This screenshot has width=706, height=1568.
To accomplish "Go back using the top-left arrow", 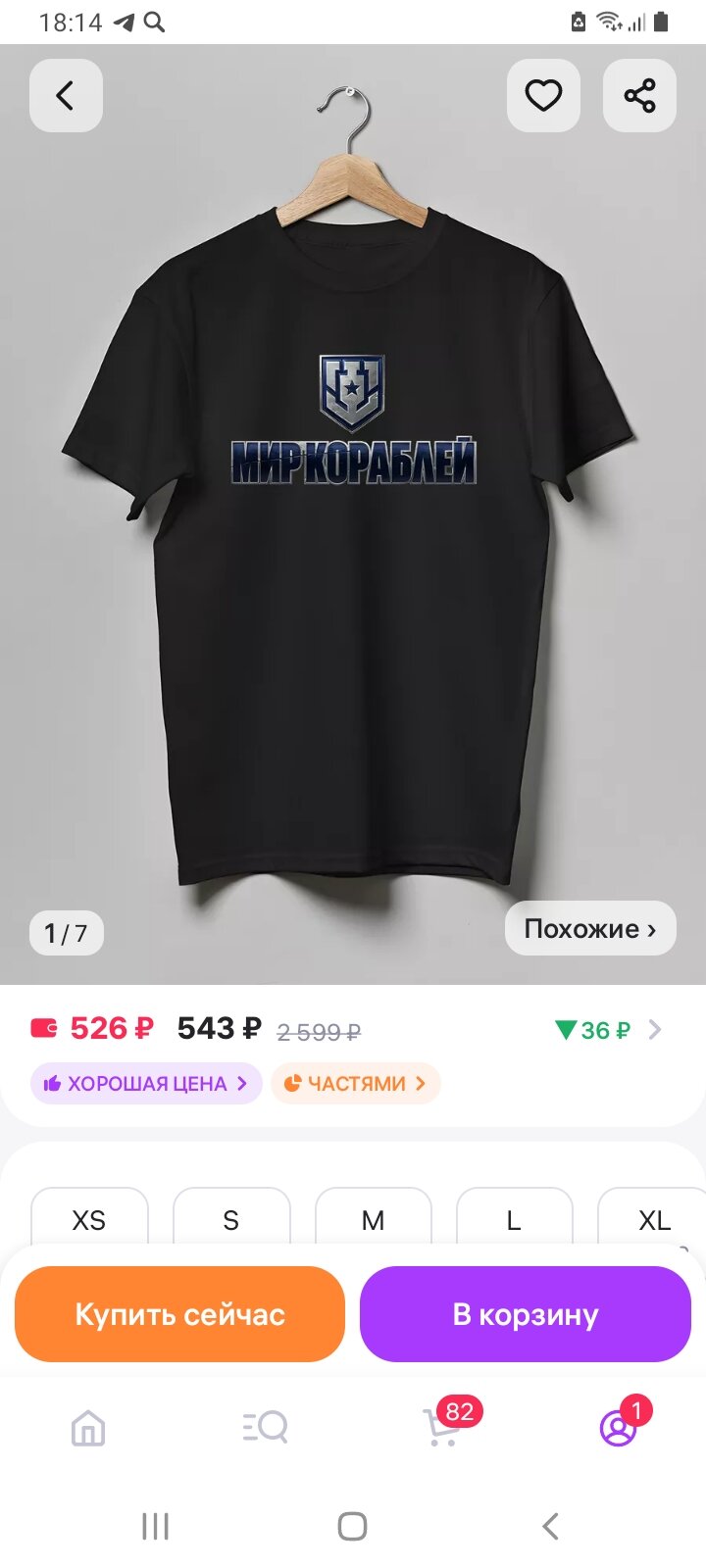I will (x=66, y=95).
